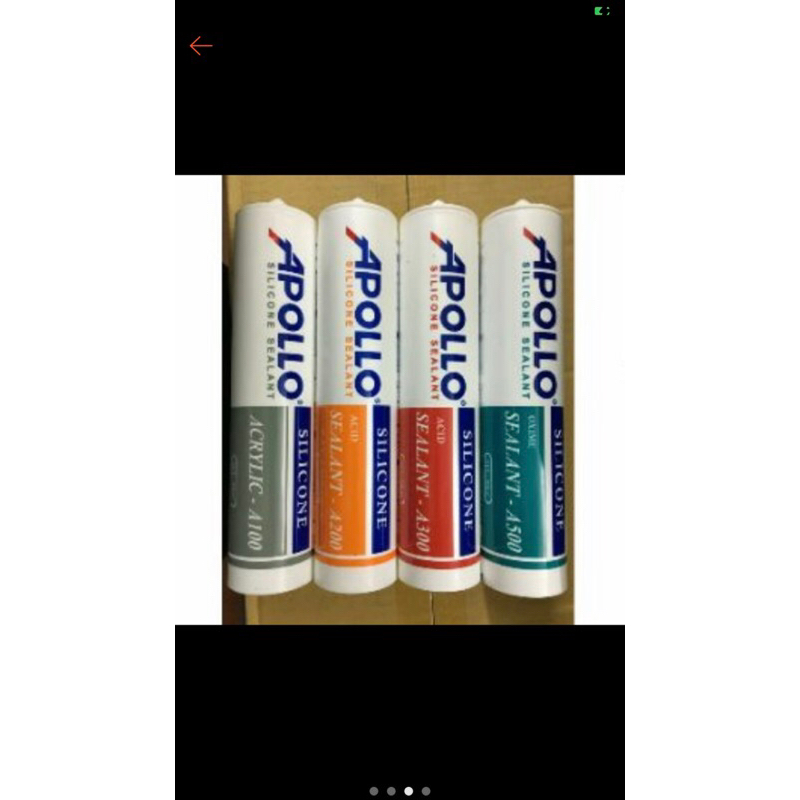Screen dimensions: 800x800
Task: Jump to the first image dot
Action: point(374,791)
